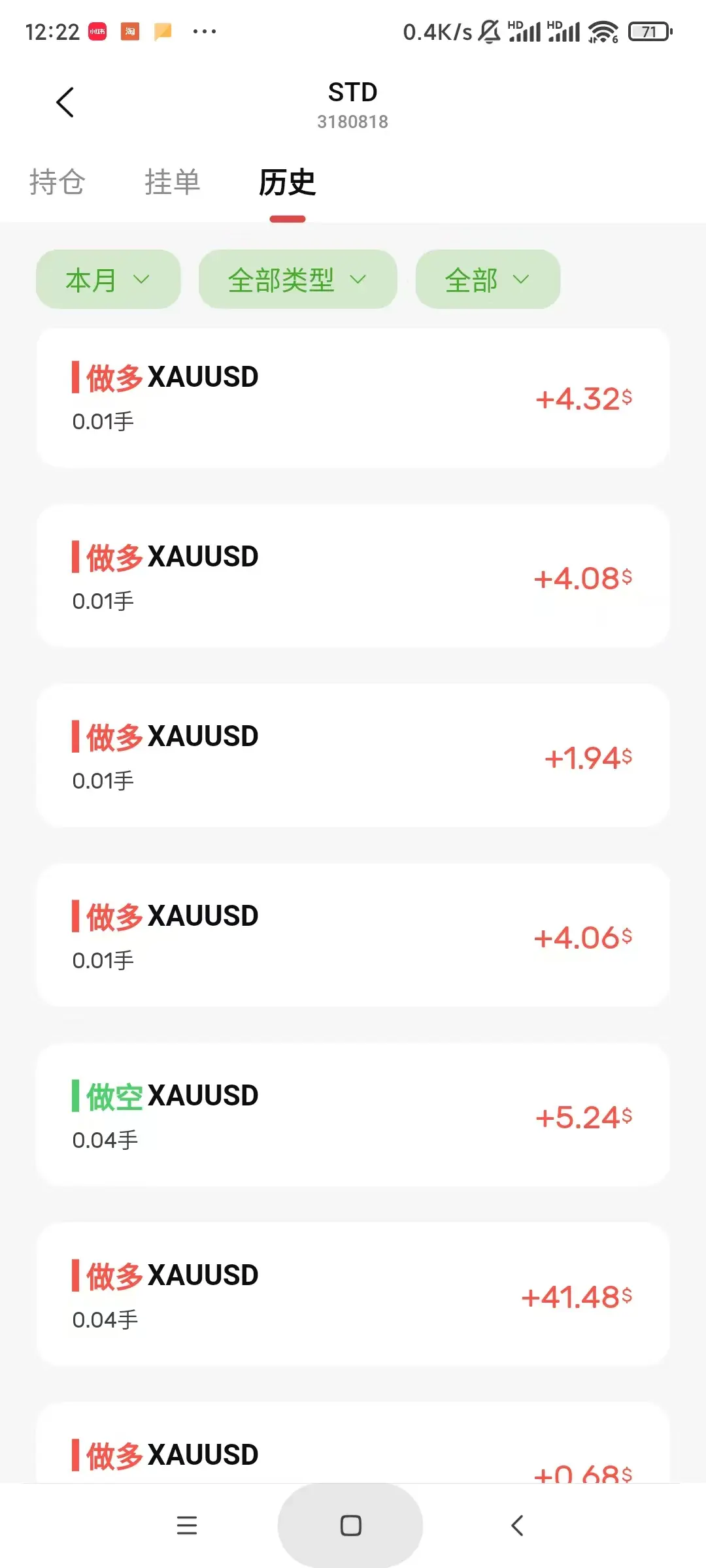Image resolution: width=706 pixels, height=1568 pixels.
Task: Open the 做空 XAUUSD trade with +5.24$
Action: 353,1116
